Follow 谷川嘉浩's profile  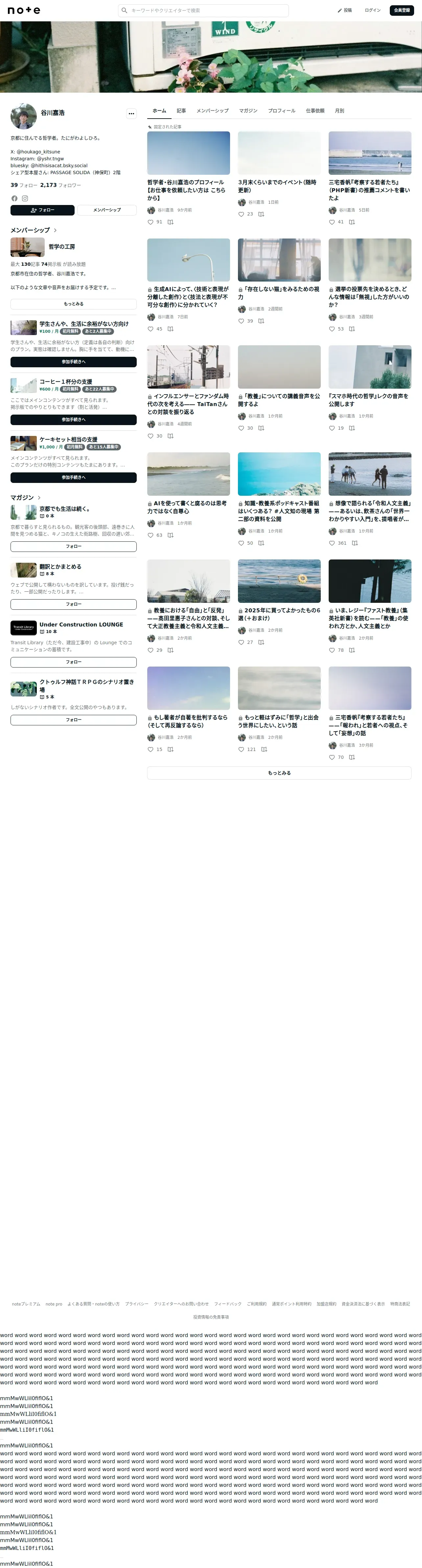click(43, 210)
